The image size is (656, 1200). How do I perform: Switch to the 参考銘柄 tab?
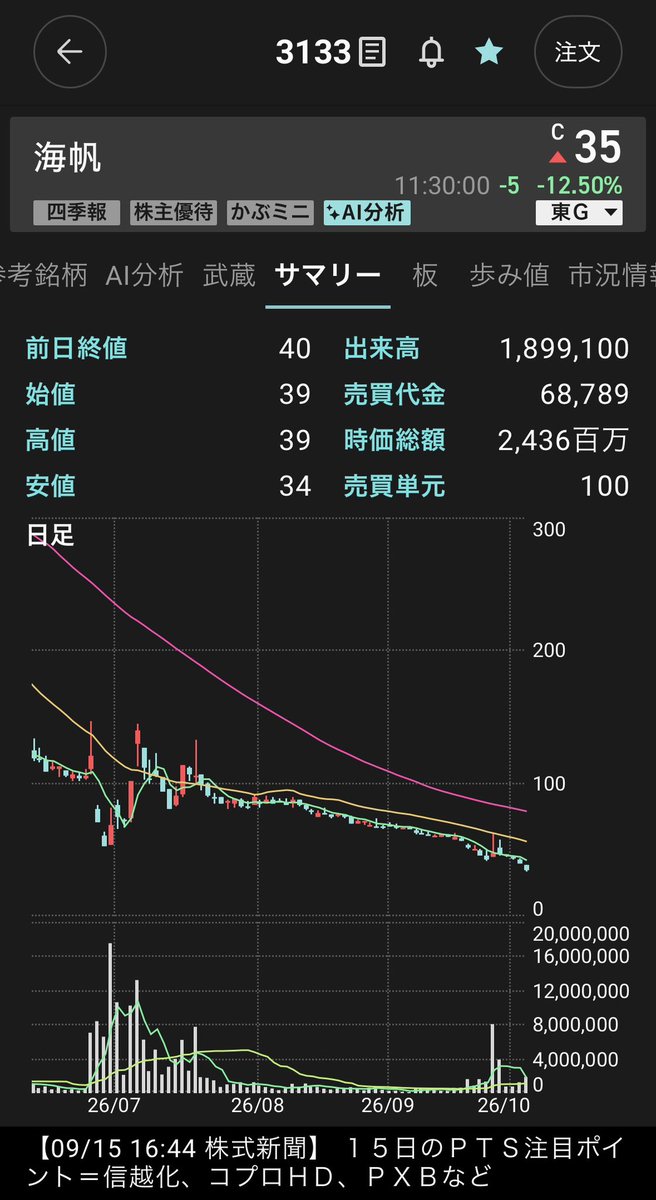pyautogui.click(x=43, y=275)
